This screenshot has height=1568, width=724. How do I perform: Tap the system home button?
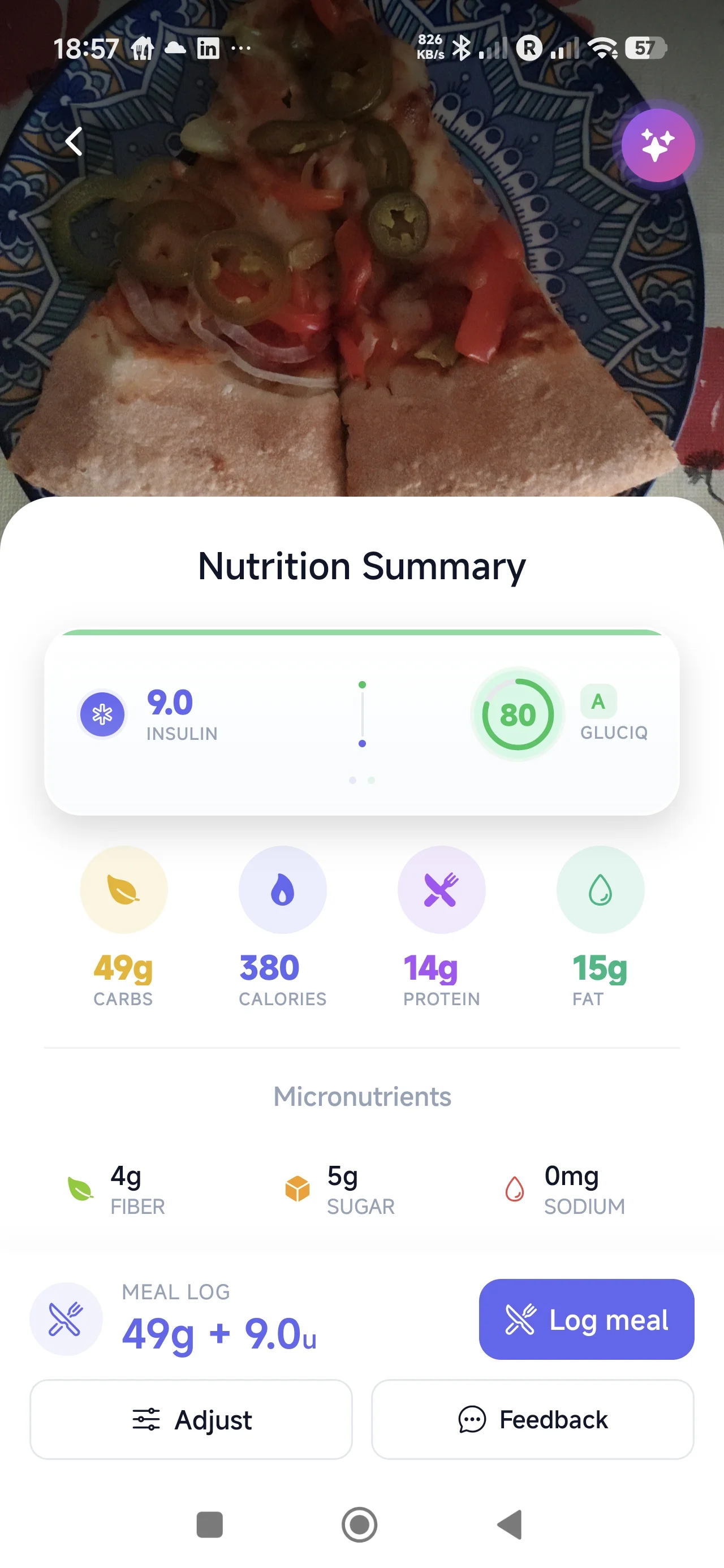(x=359, y=1525)
